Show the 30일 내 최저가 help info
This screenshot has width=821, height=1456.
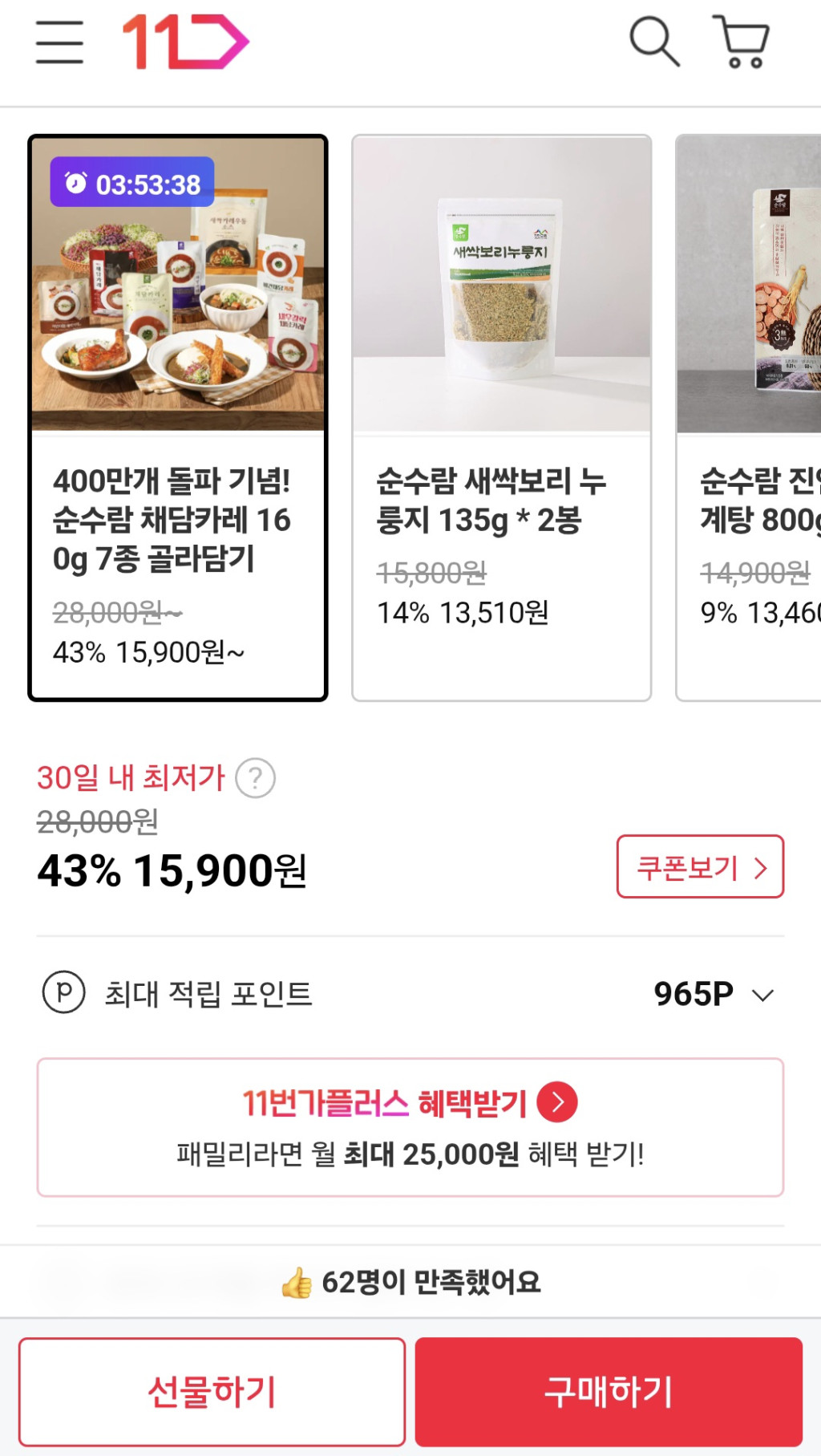pyautogui.click(x=255, y=778)
